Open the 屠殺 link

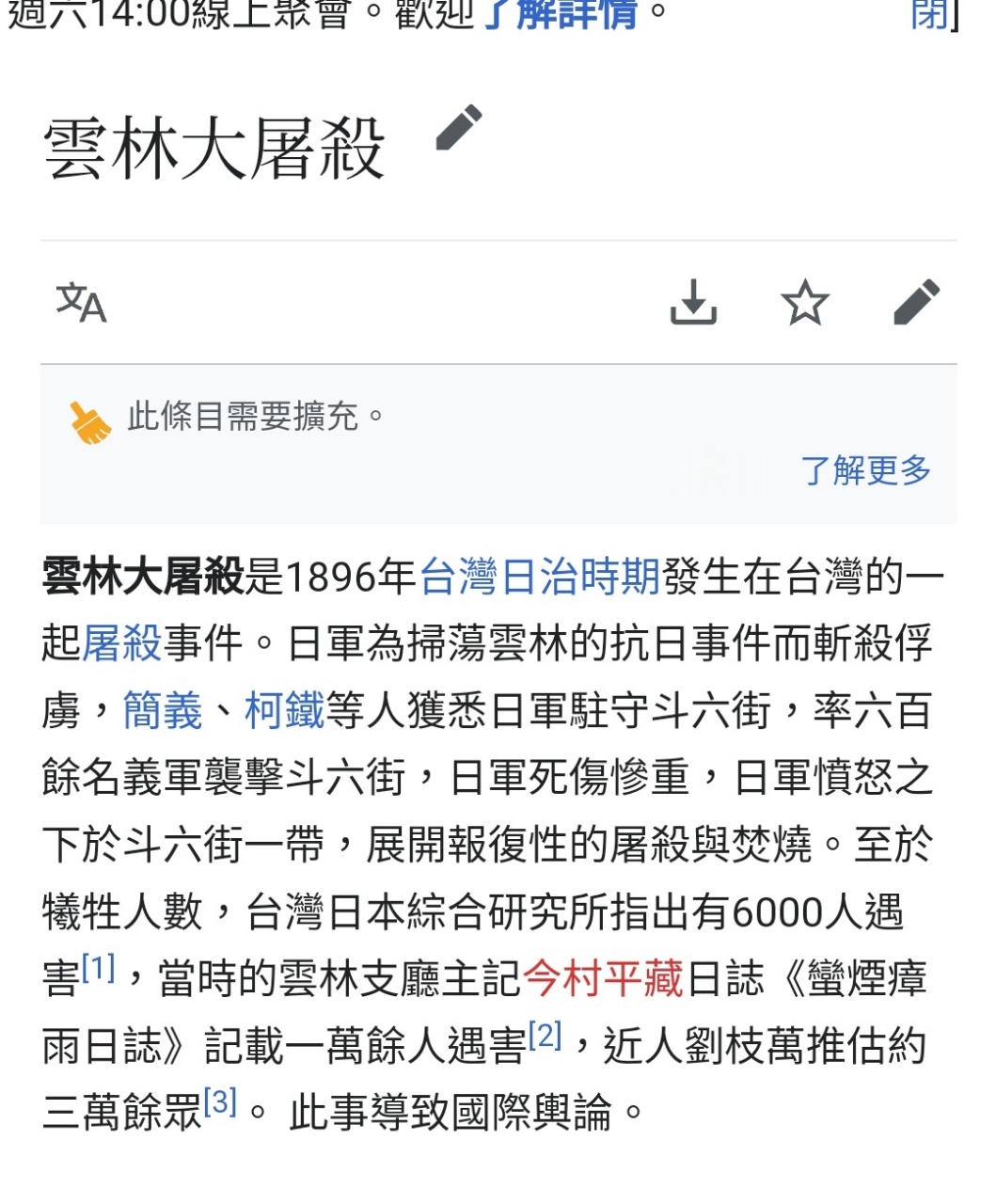pos(122,643)
